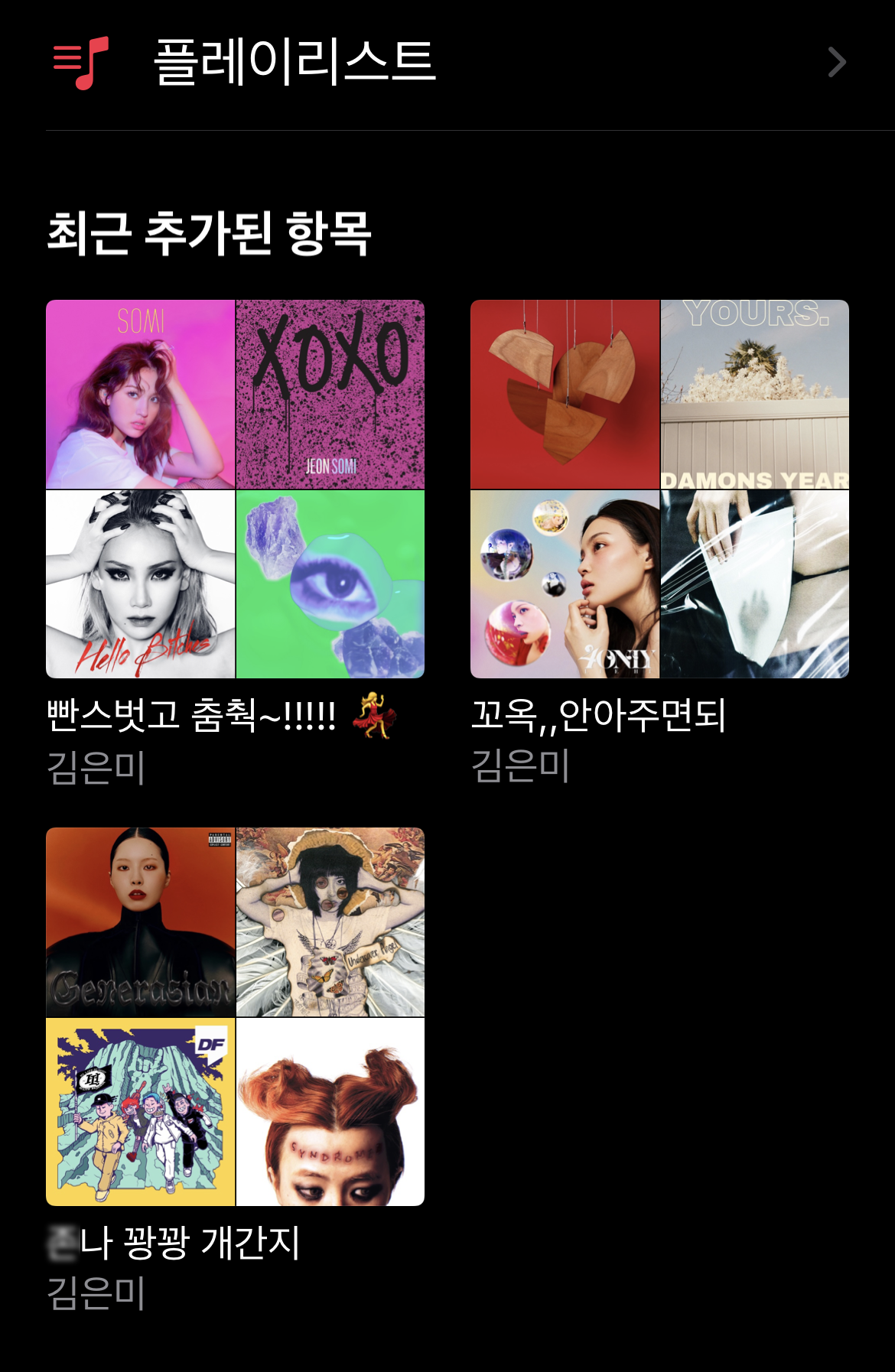The image size is (895, 1372).
Task: Click the CL Hello Bitches album artwork
Action: click(x=141, y=584)
